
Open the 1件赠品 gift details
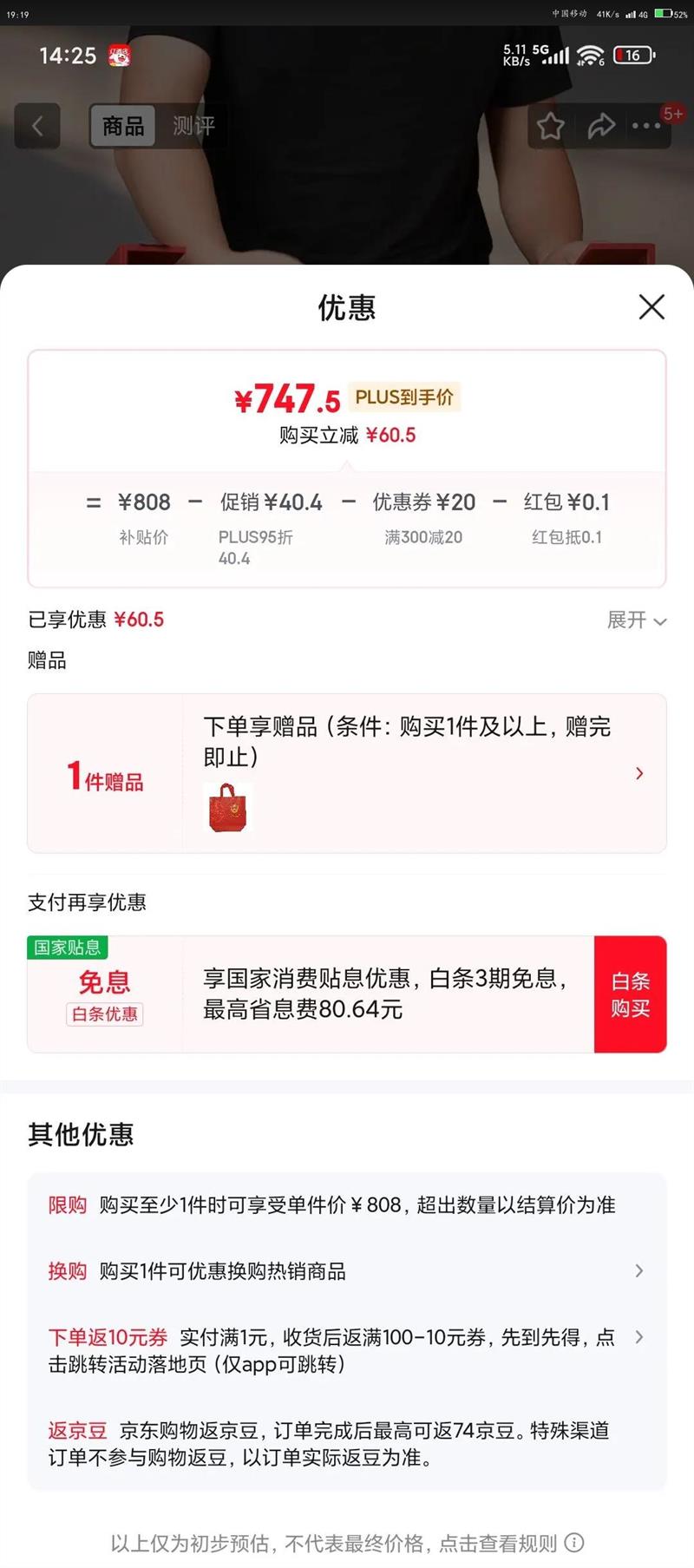(347, 773)
